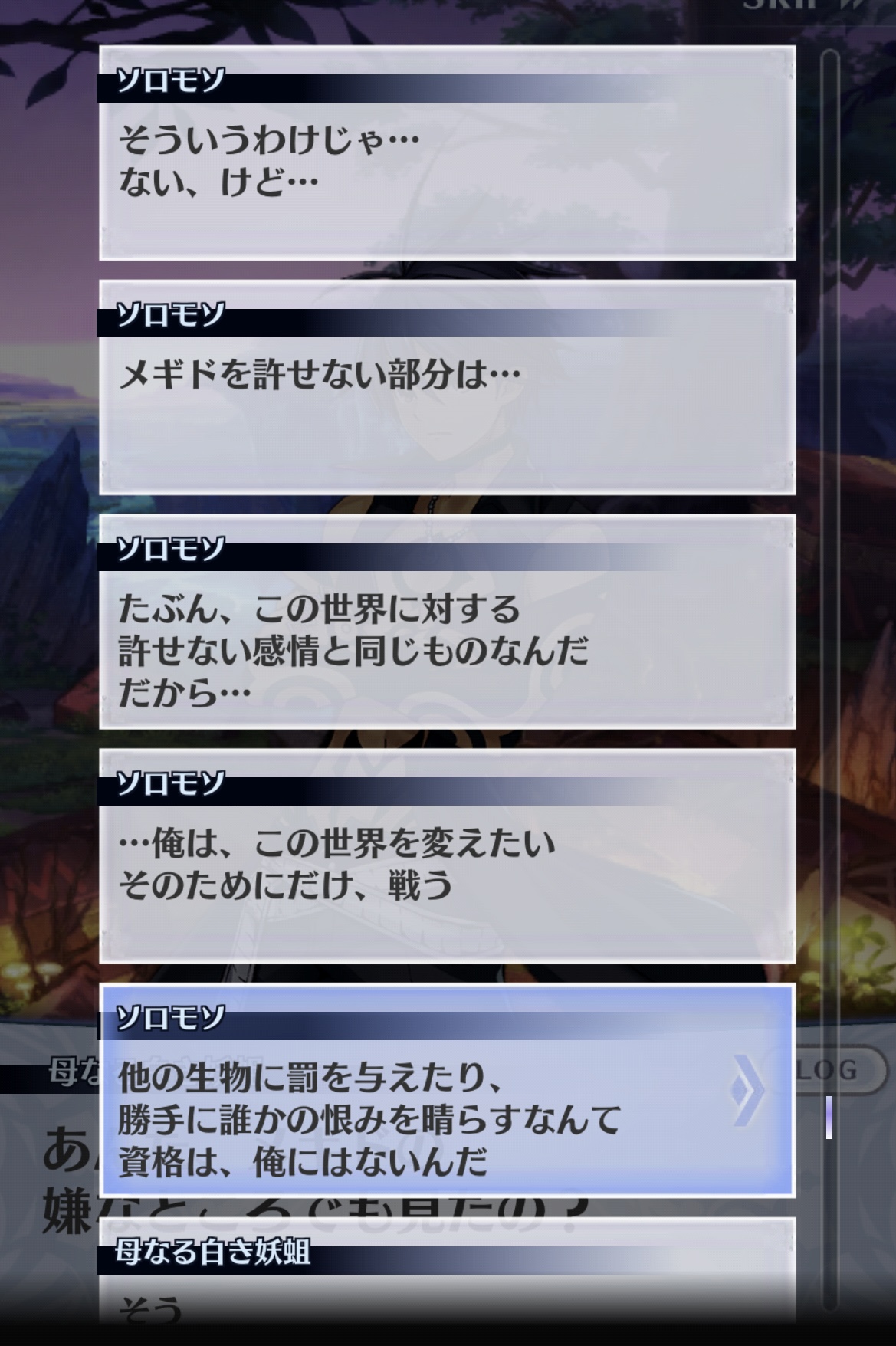Select the log entry 俺は、この世界を変えたい
896x1346 pixels.
point(447,856)
